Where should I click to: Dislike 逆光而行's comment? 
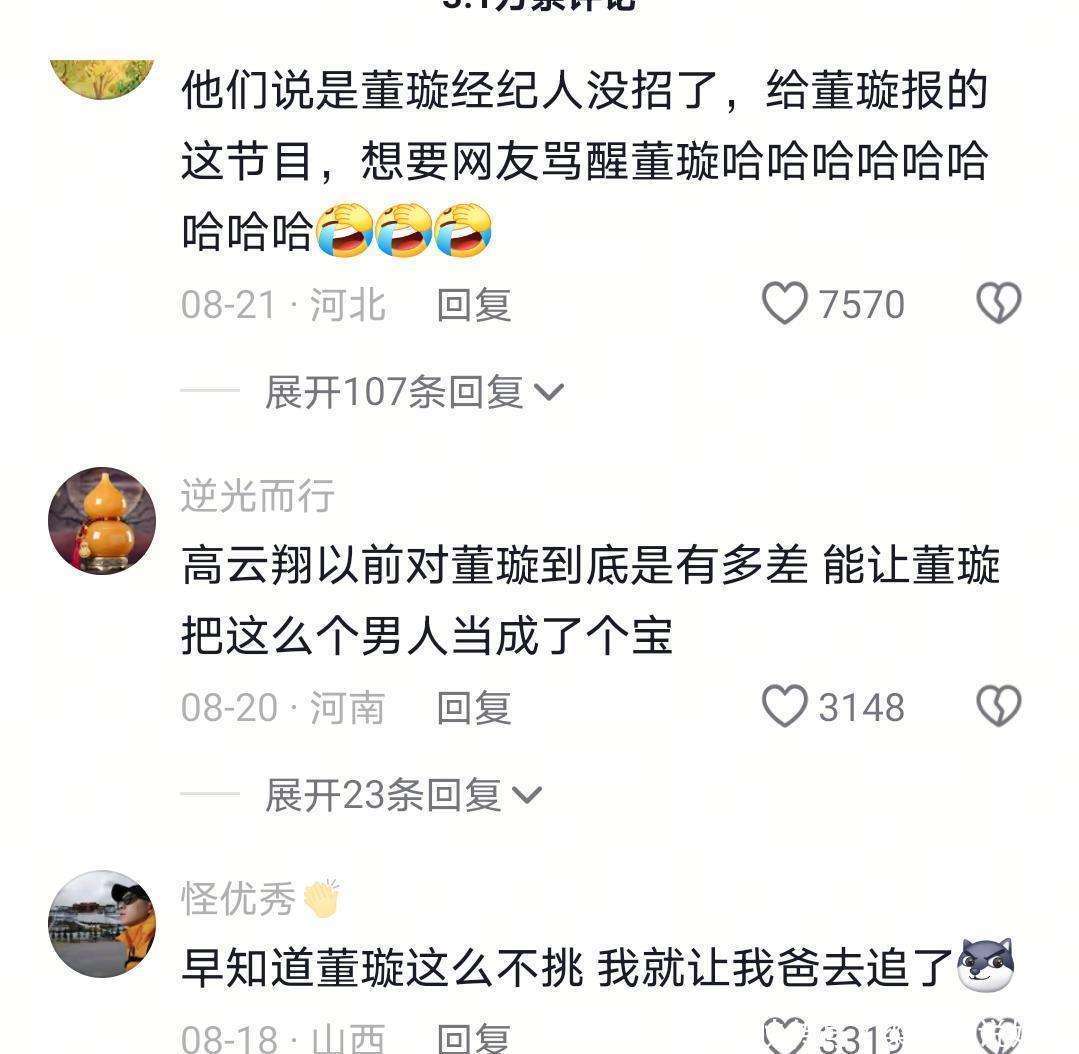coord(998,707)
